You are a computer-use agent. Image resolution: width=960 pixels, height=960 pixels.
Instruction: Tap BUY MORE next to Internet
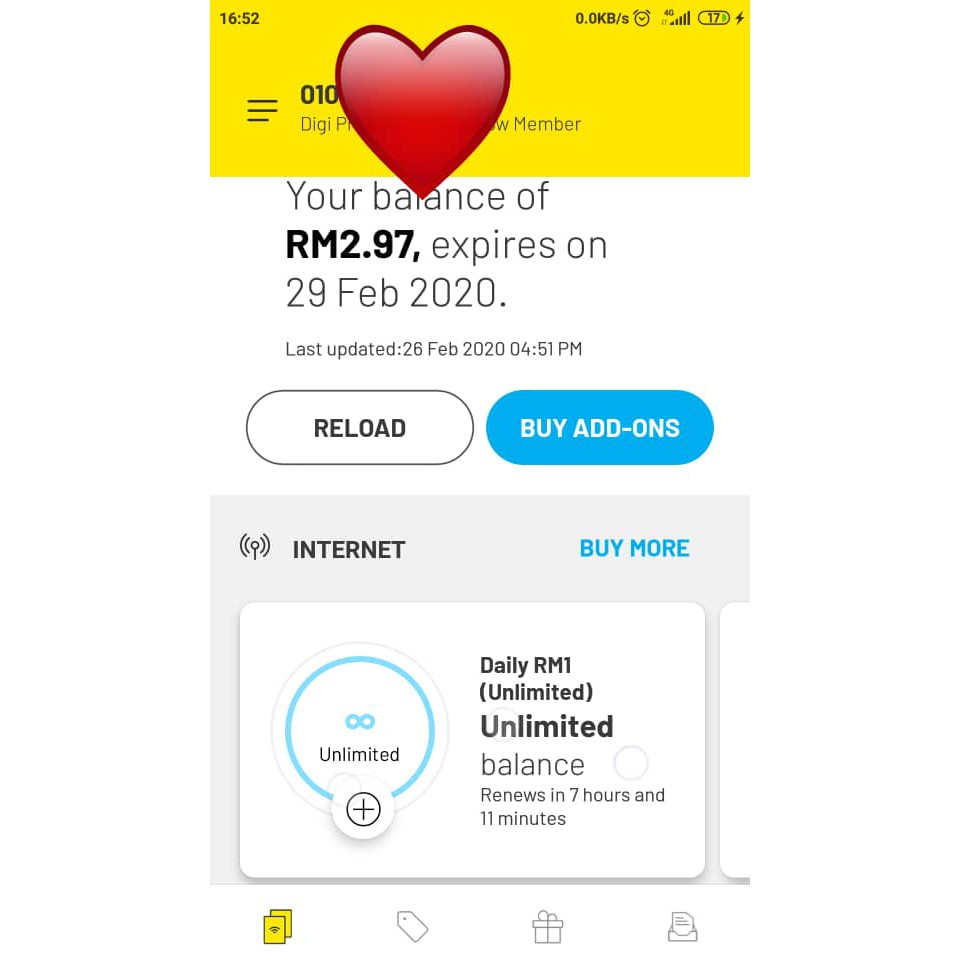pyautogui.click(x=634, y=548)
